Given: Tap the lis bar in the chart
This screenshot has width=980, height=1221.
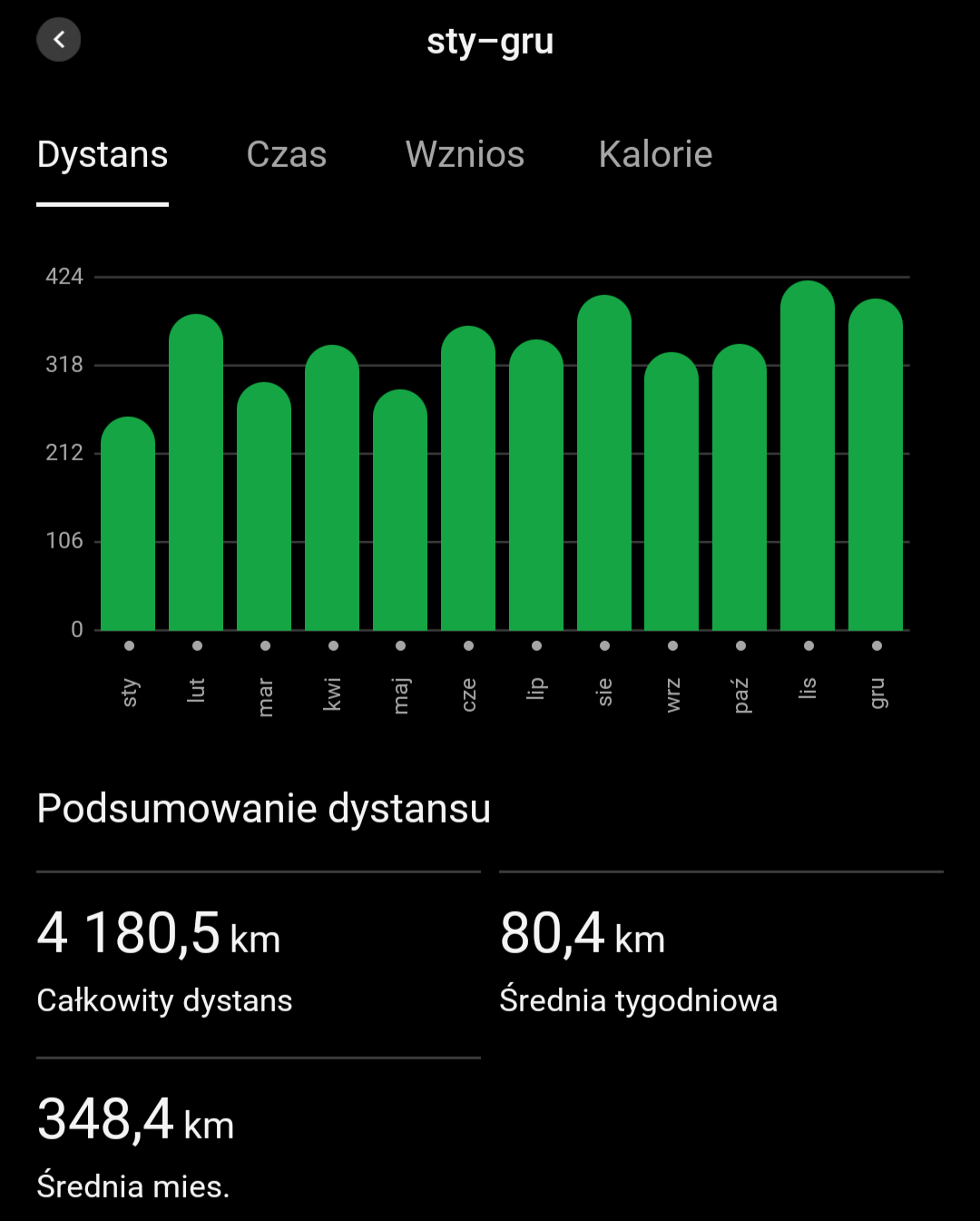Looking at the screenshot, I should pyautogui.click(x=808, y=458).
